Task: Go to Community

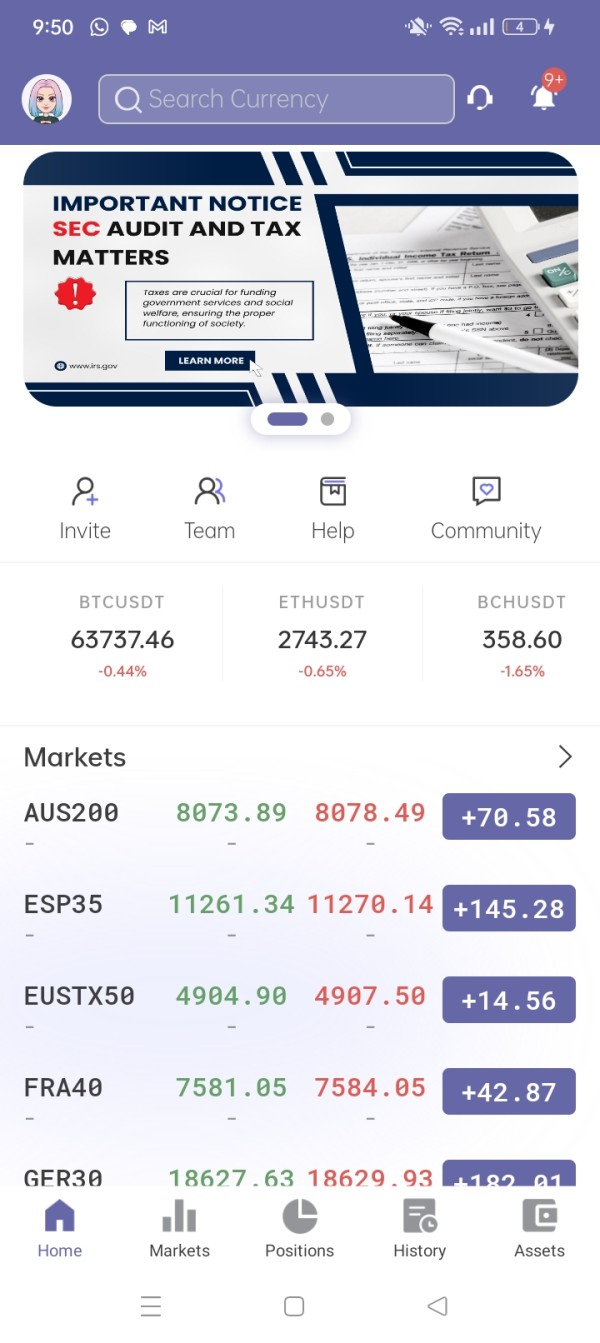Action: (486, 509)
